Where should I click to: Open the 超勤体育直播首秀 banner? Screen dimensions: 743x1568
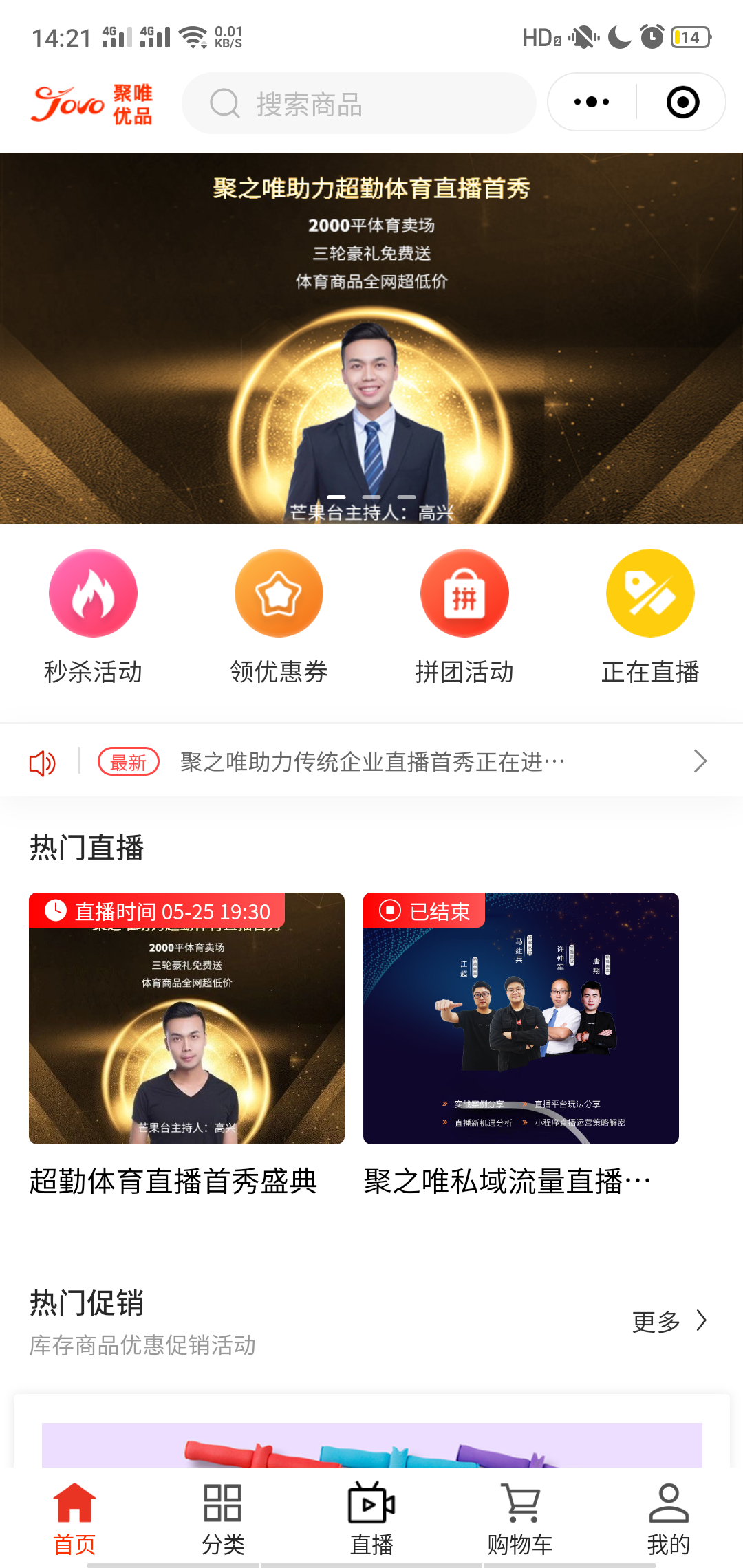tap(371, 337)
